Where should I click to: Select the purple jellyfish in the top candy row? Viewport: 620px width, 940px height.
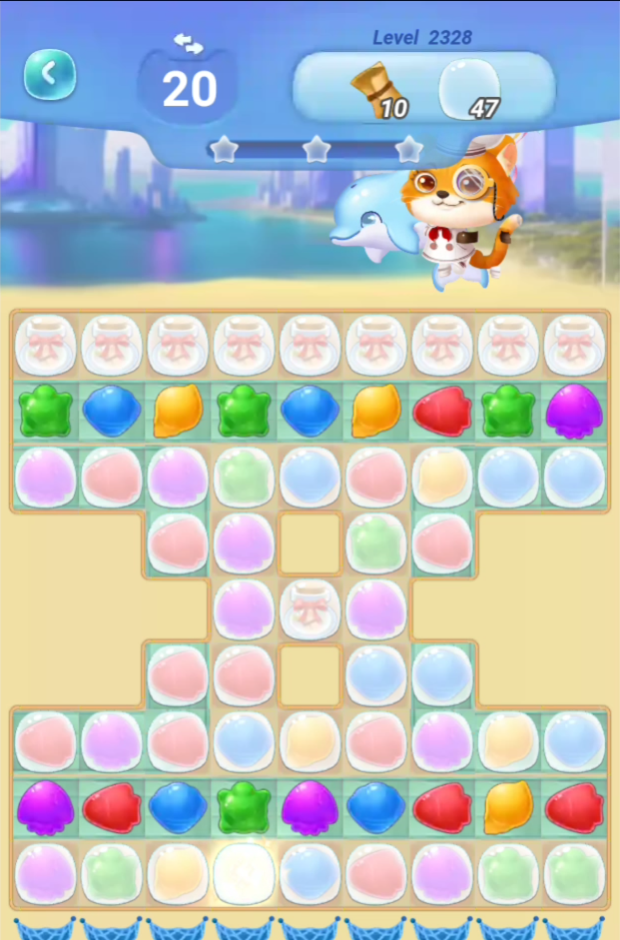coord(574,410)
